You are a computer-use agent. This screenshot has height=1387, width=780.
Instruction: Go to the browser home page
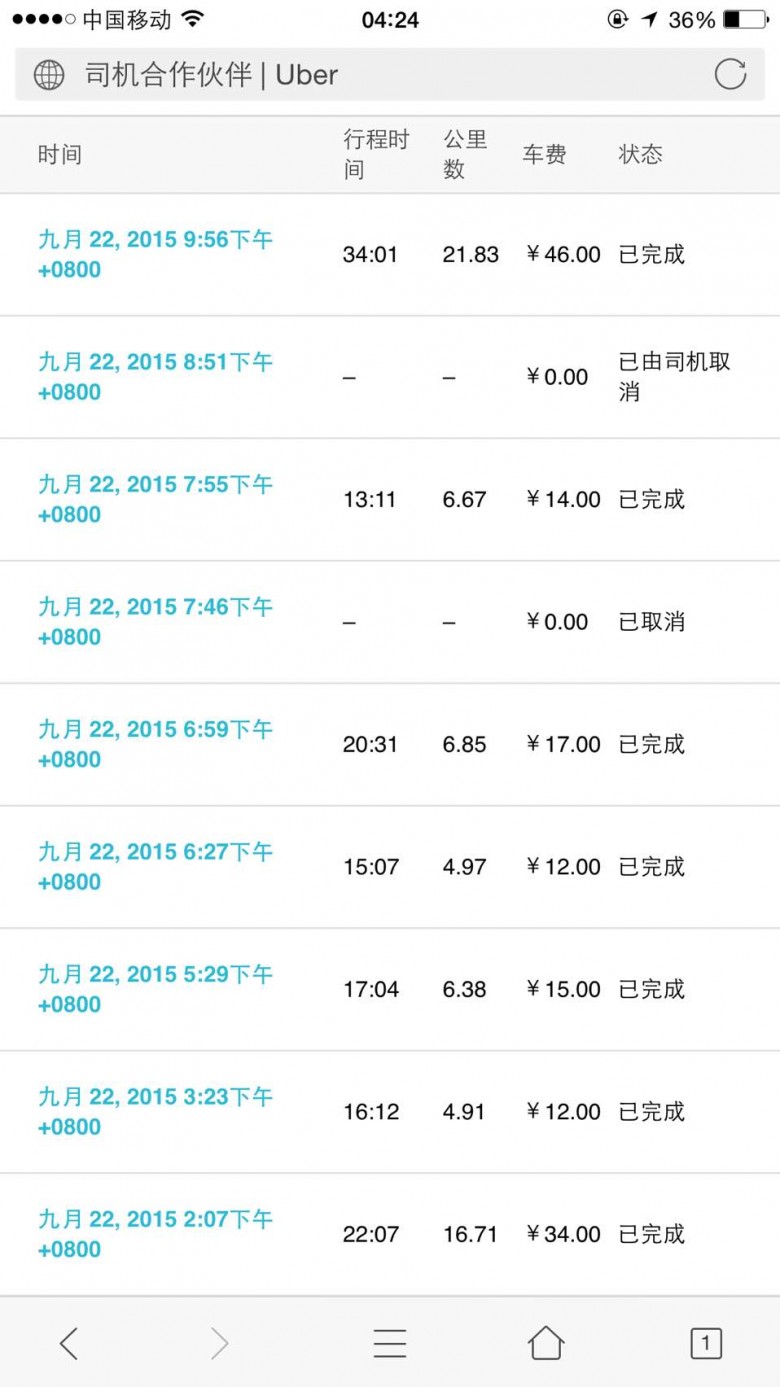point(546,1343)
